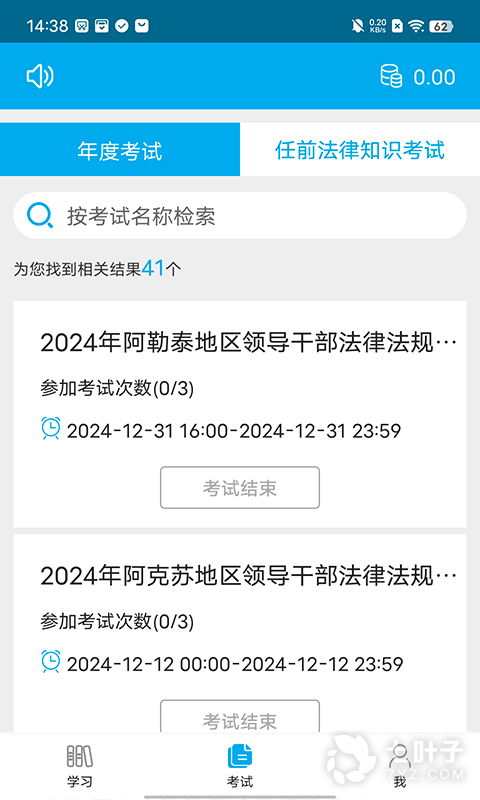Open the 2024年阿勒泰地区 exam card
This screenshot has height=800, width=480.
point(240,414)
